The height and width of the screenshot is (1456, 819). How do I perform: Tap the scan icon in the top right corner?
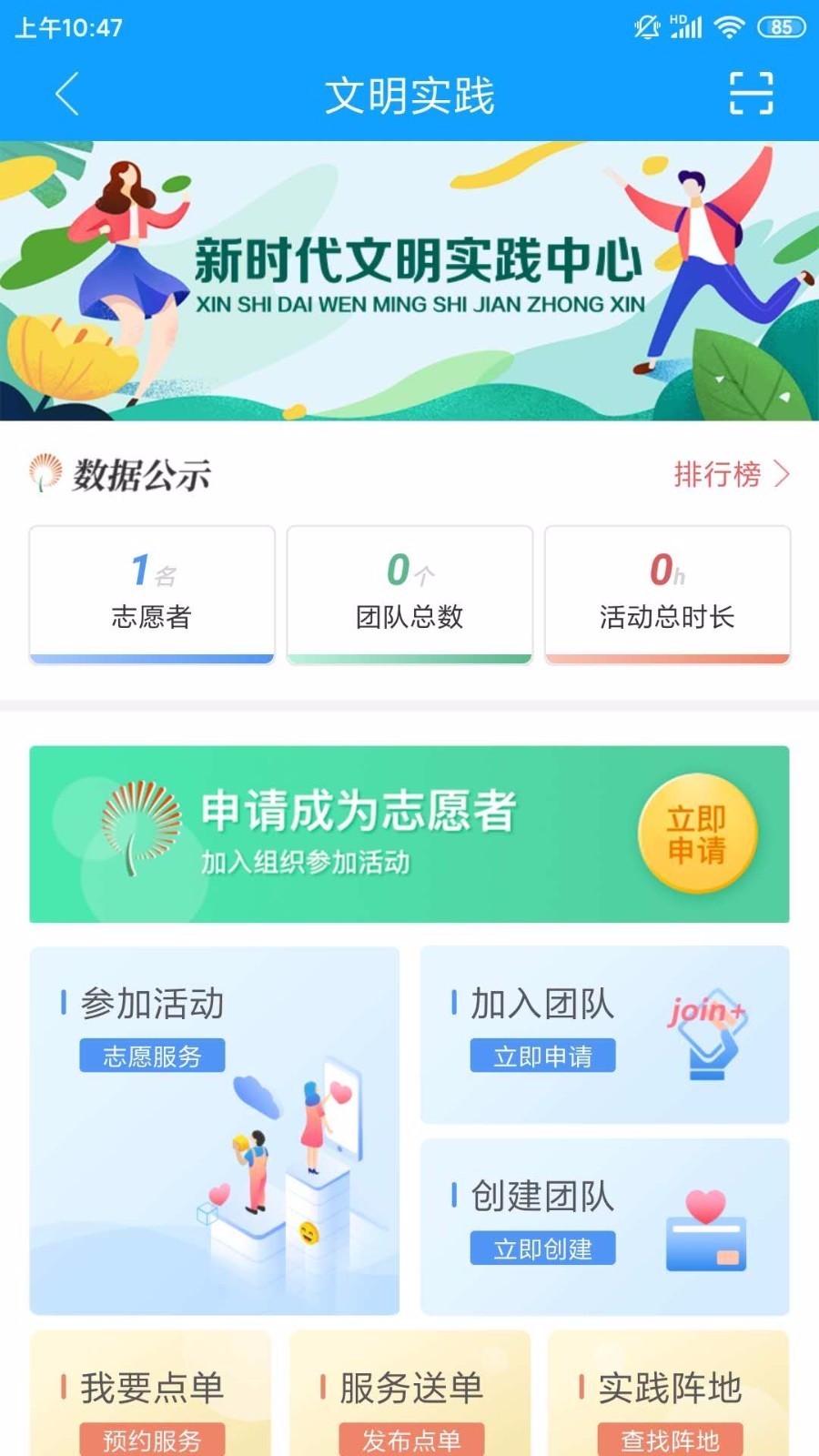(748, 94)
